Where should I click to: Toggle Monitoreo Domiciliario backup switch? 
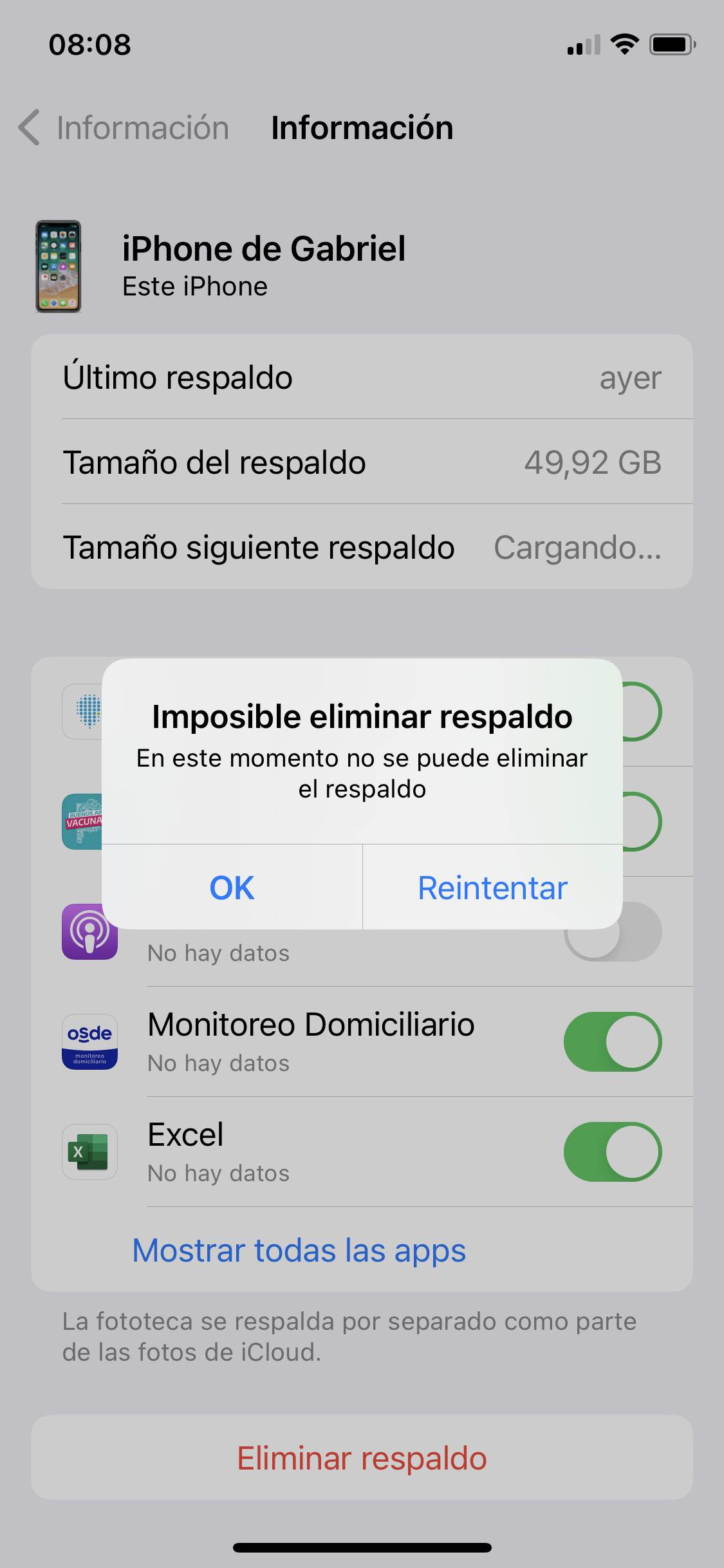coord(612,1041)
